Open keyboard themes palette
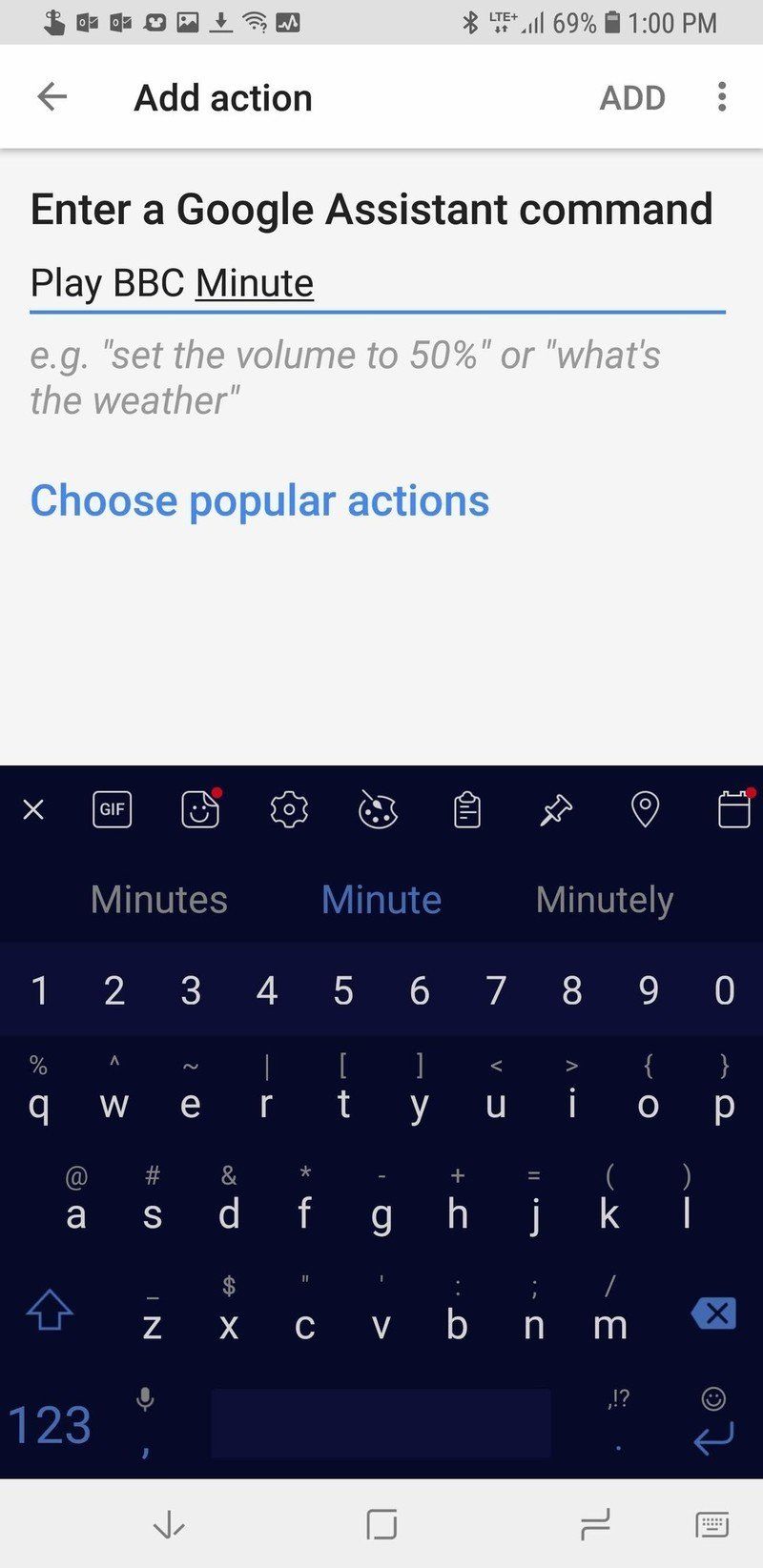 (378, 810)
